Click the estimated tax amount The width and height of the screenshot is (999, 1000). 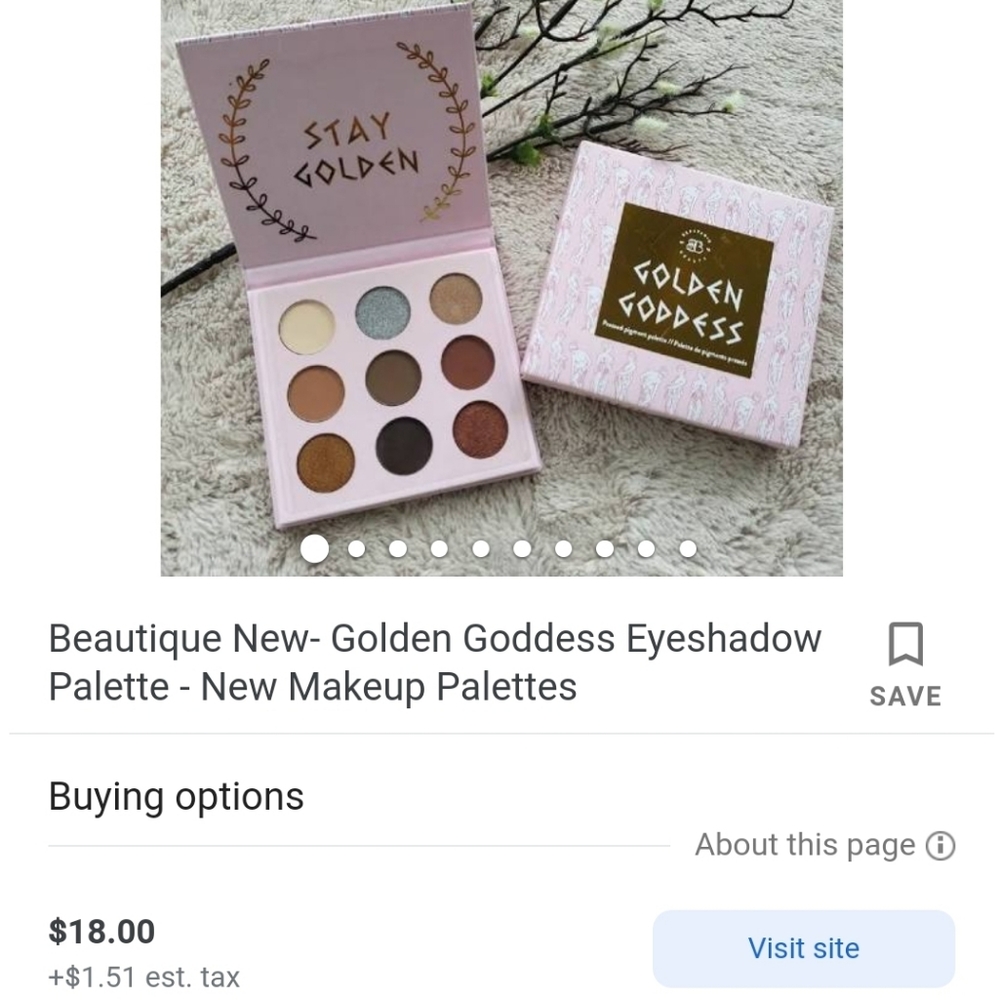tap(143, 976)
